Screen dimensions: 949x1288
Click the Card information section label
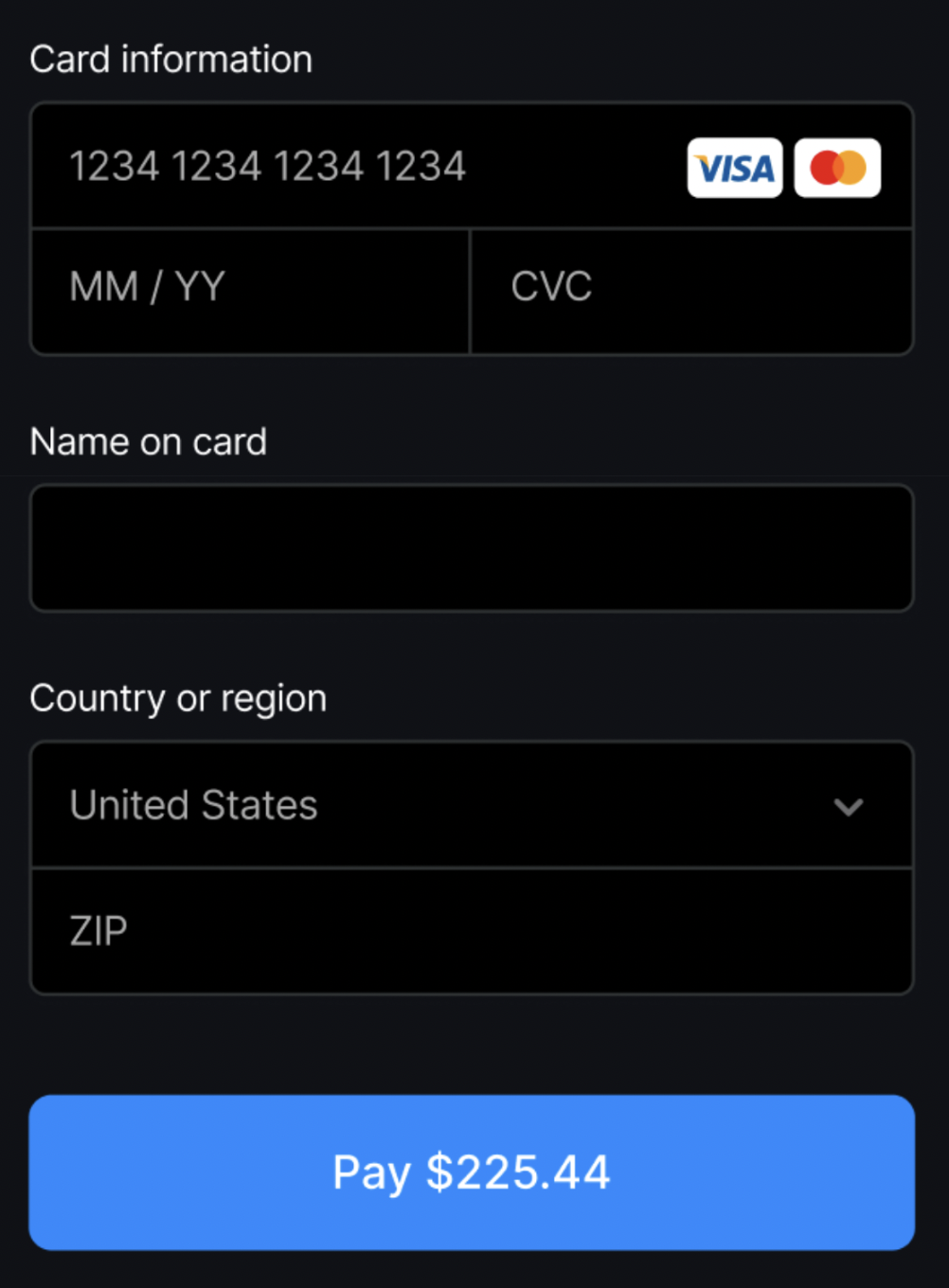(171, 59)
